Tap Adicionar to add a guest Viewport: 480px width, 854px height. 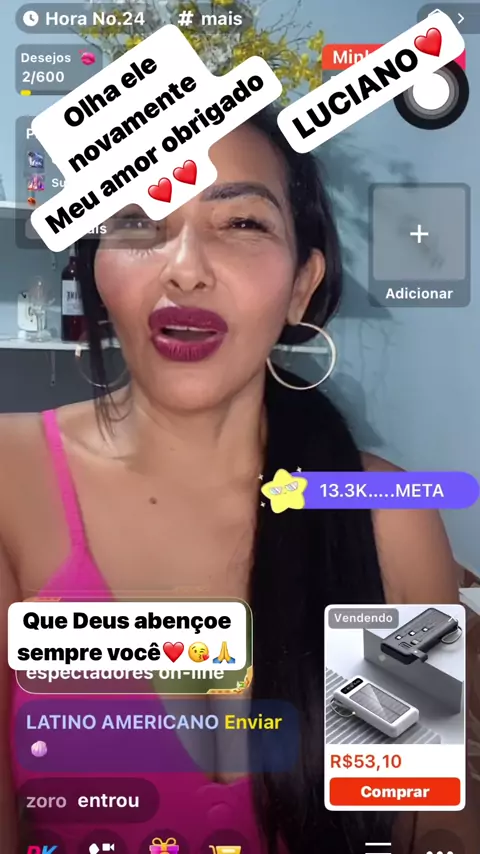(x=419, y=245)
